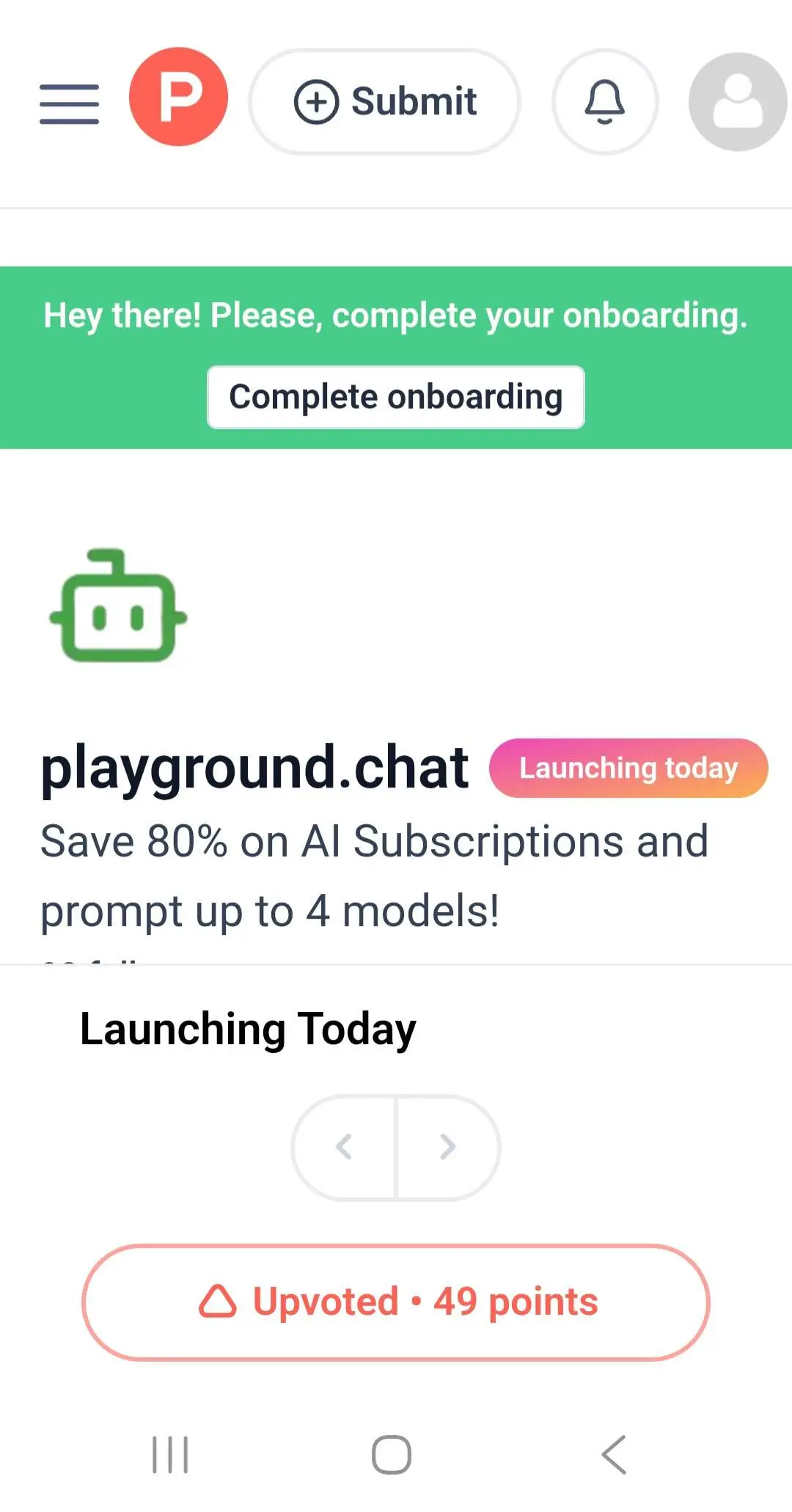The image size is (792, 1512).
Task: Toggle the Upvoted 49 points button
Action: click(x=396, y=1302)
